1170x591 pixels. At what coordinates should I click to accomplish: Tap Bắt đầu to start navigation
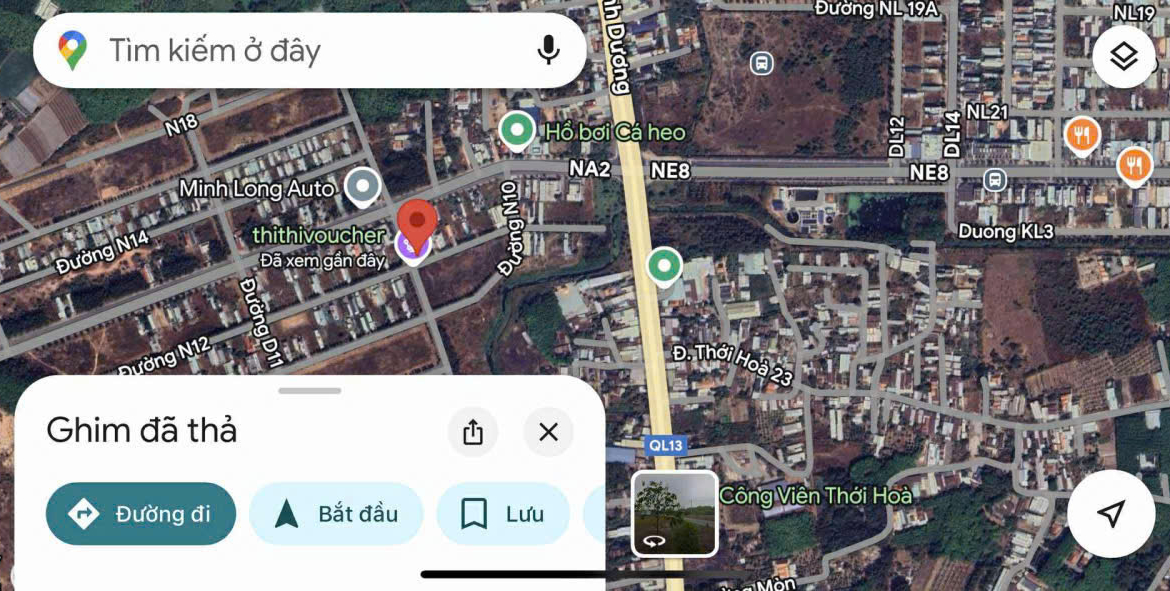click(x=336, y=514)
